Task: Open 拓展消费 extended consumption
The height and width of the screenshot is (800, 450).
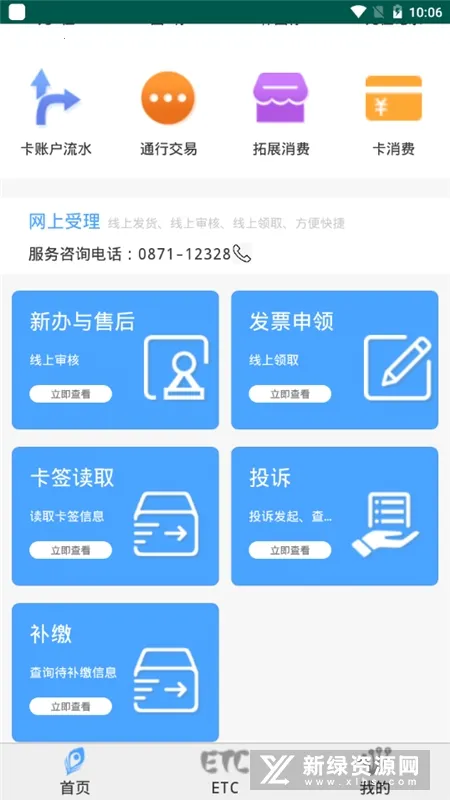Action: point(281,113)
